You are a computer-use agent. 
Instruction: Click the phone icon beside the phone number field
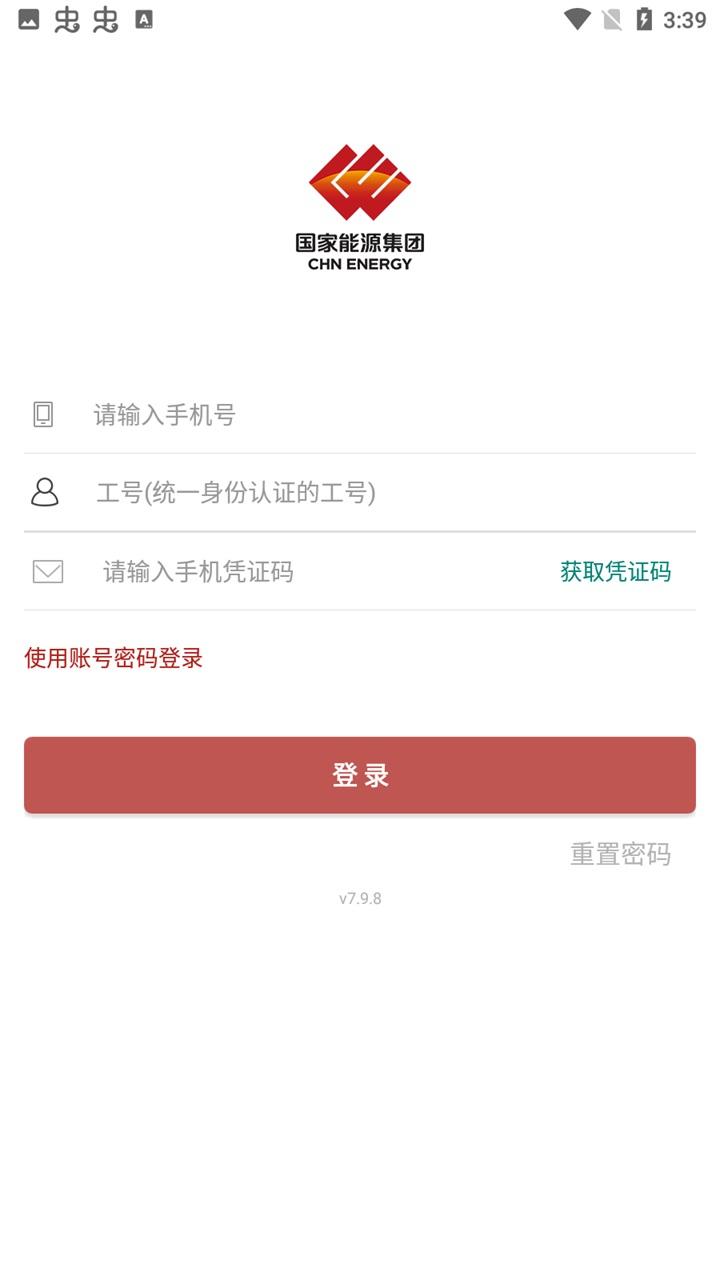(44, 414)
